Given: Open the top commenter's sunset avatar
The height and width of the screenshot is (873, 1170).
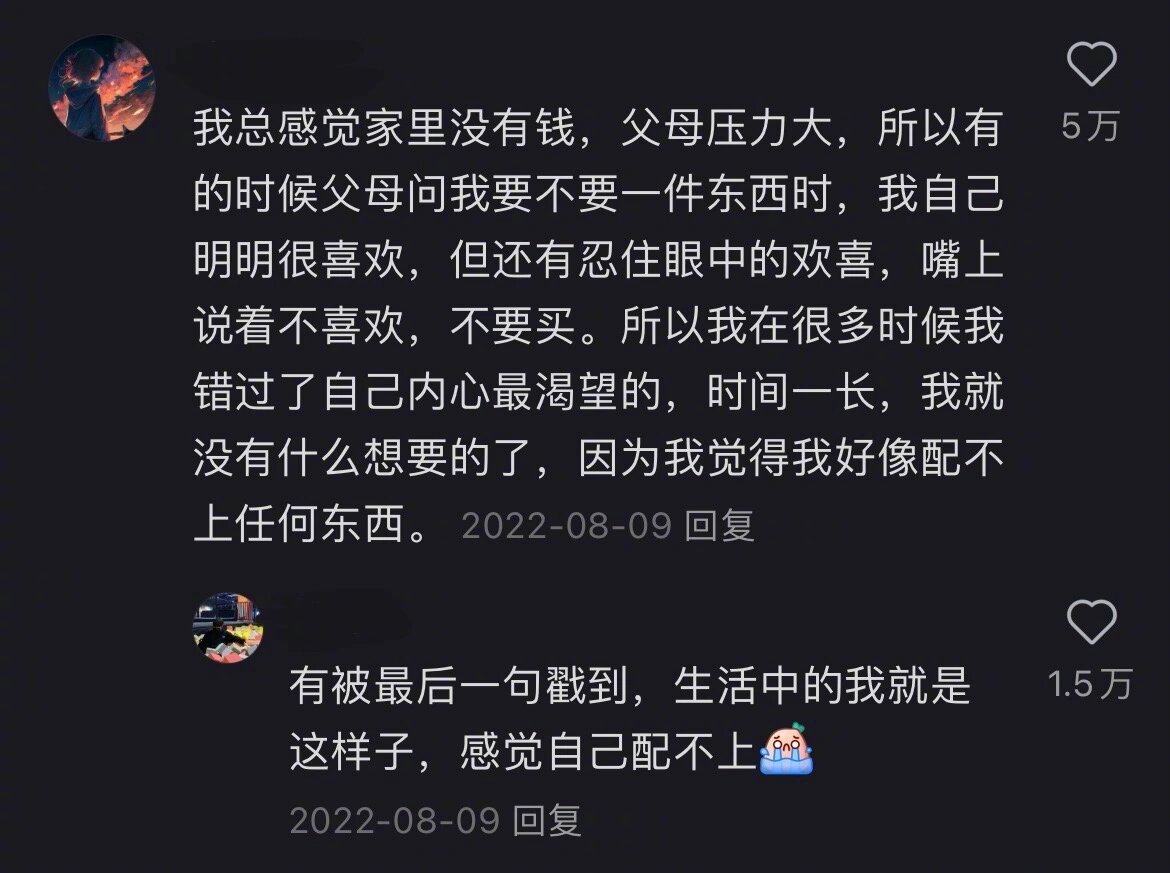Looking at the screenshot, I should pos(101,88).
